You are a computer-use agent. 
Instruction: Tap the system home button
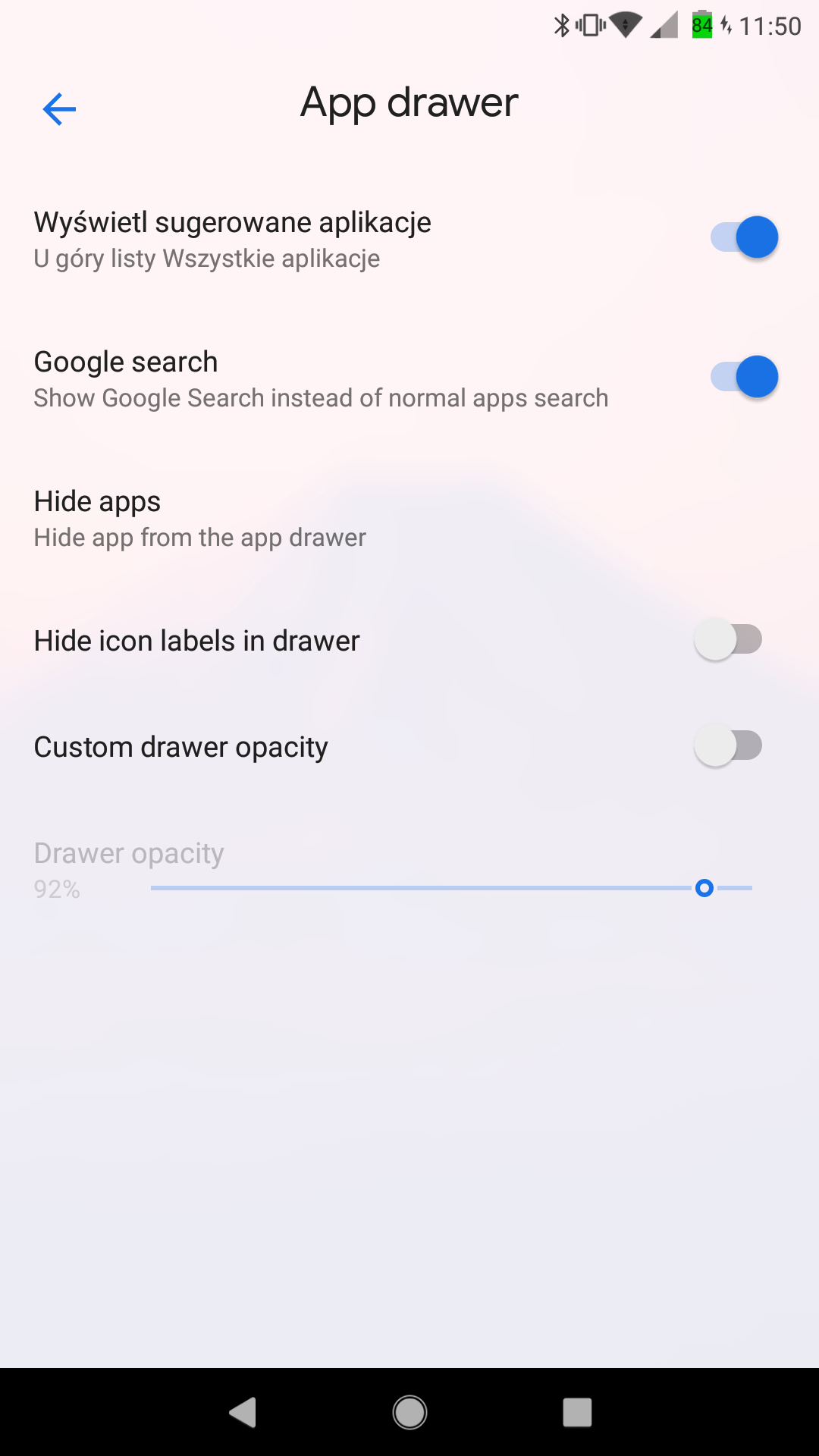[409, 1413]
